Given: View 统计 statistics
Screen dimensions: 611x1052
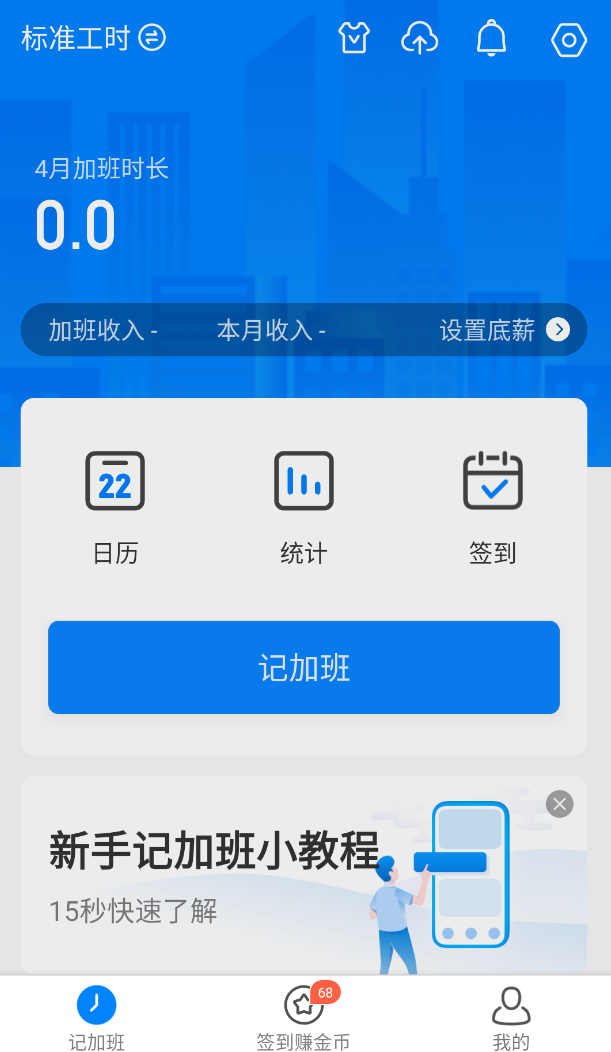Looking at the screenshot, I should (304, 506).
